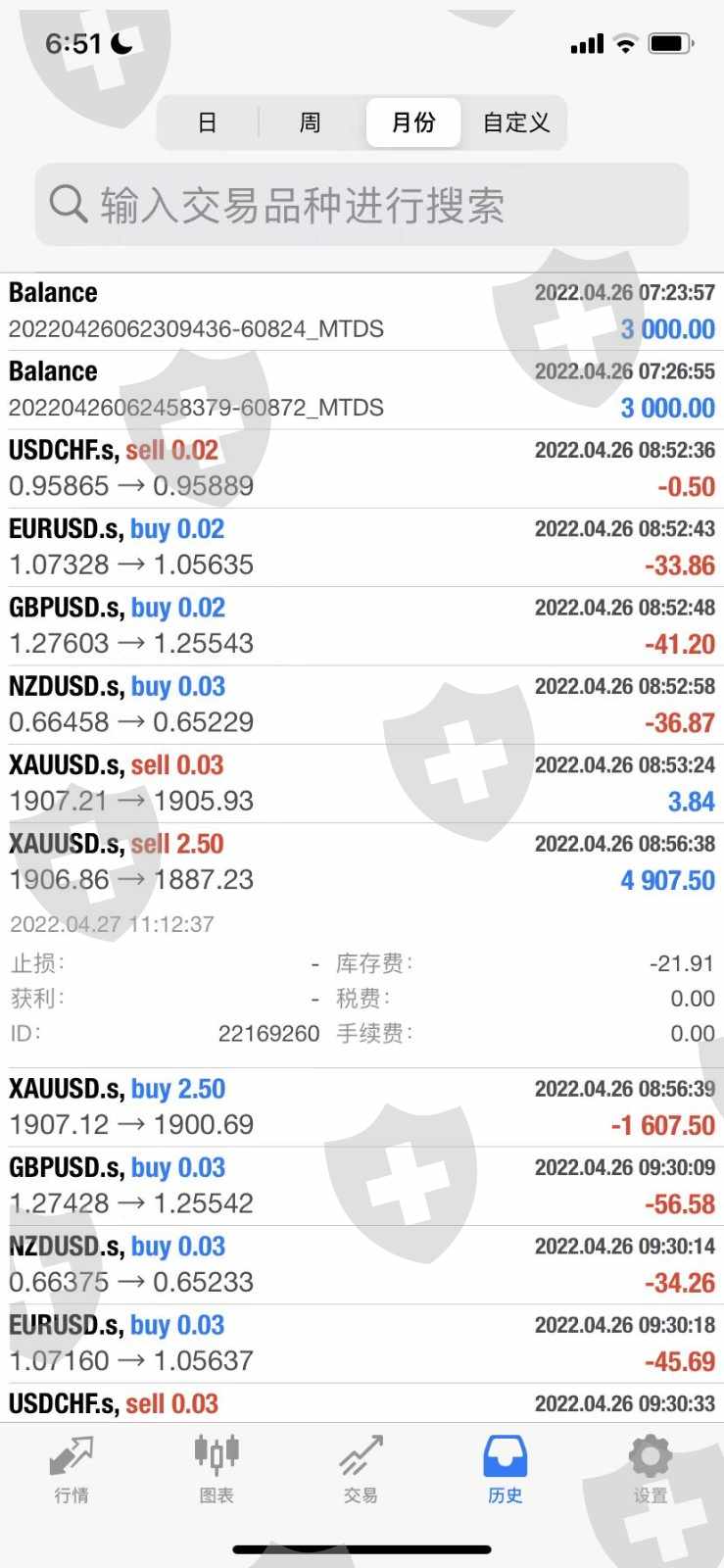Image resolution: width=724 pixels, height=1568 pixels.
Task: Open the 行情 quotes tab
Action: coord(72,1468)
